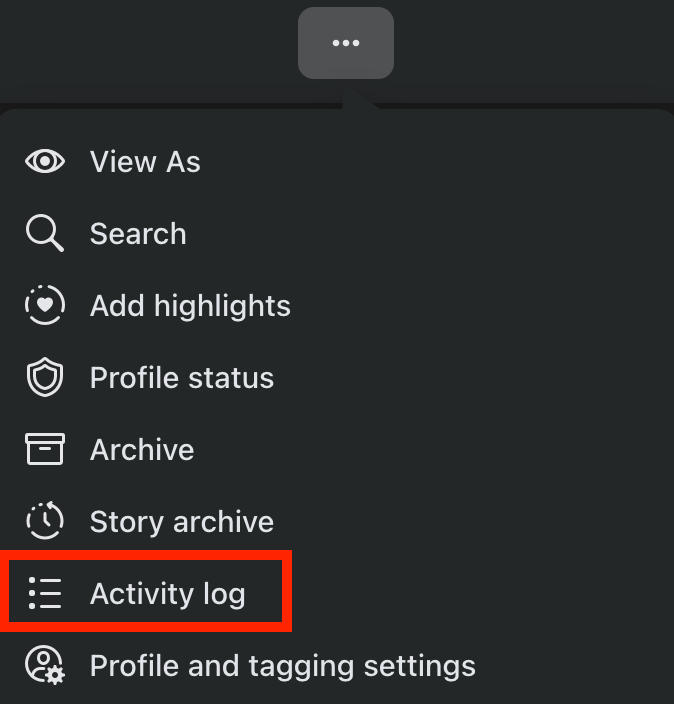
Task: Select View As from the menu
Action: click(144, 162)
